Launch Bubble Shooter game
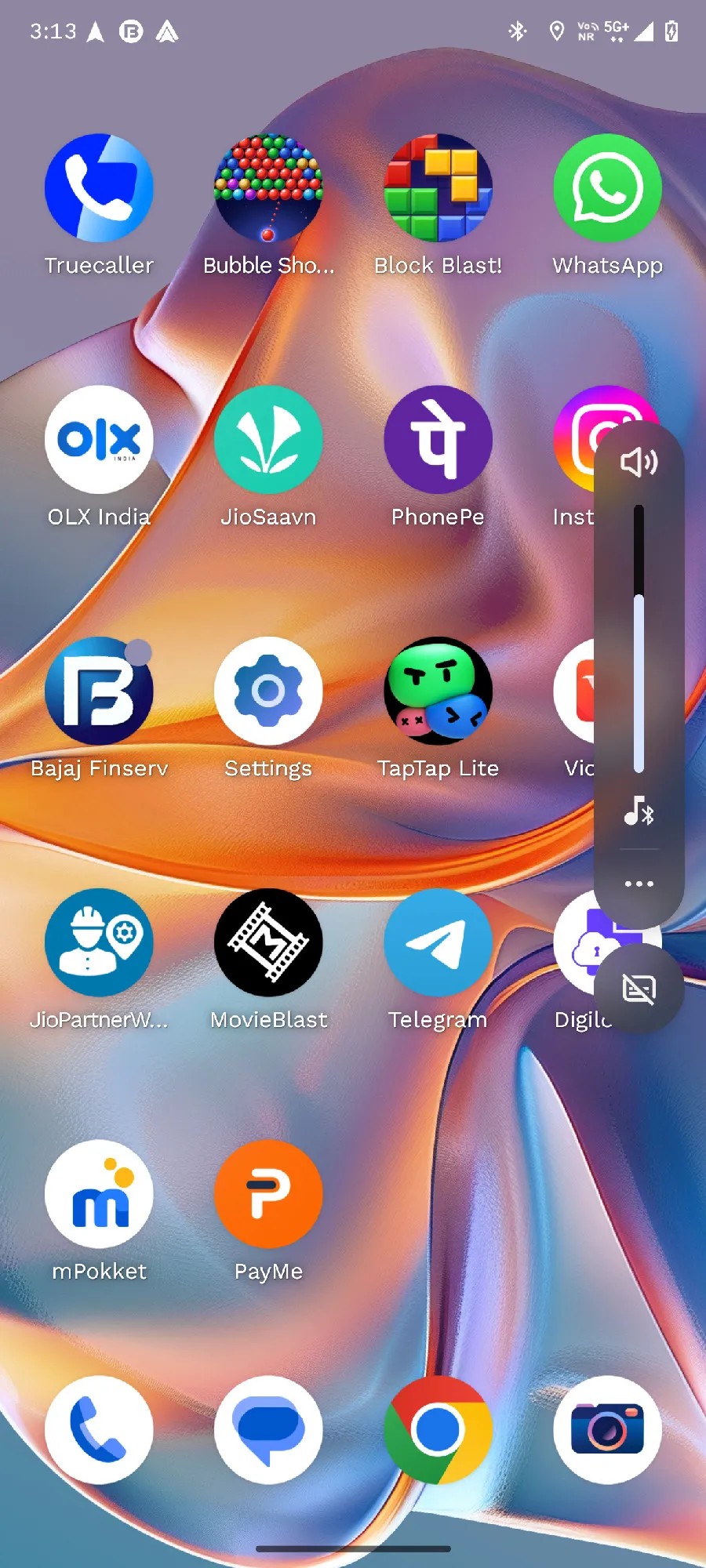The height and width of the screenshot is (1568, 706). 268,188
